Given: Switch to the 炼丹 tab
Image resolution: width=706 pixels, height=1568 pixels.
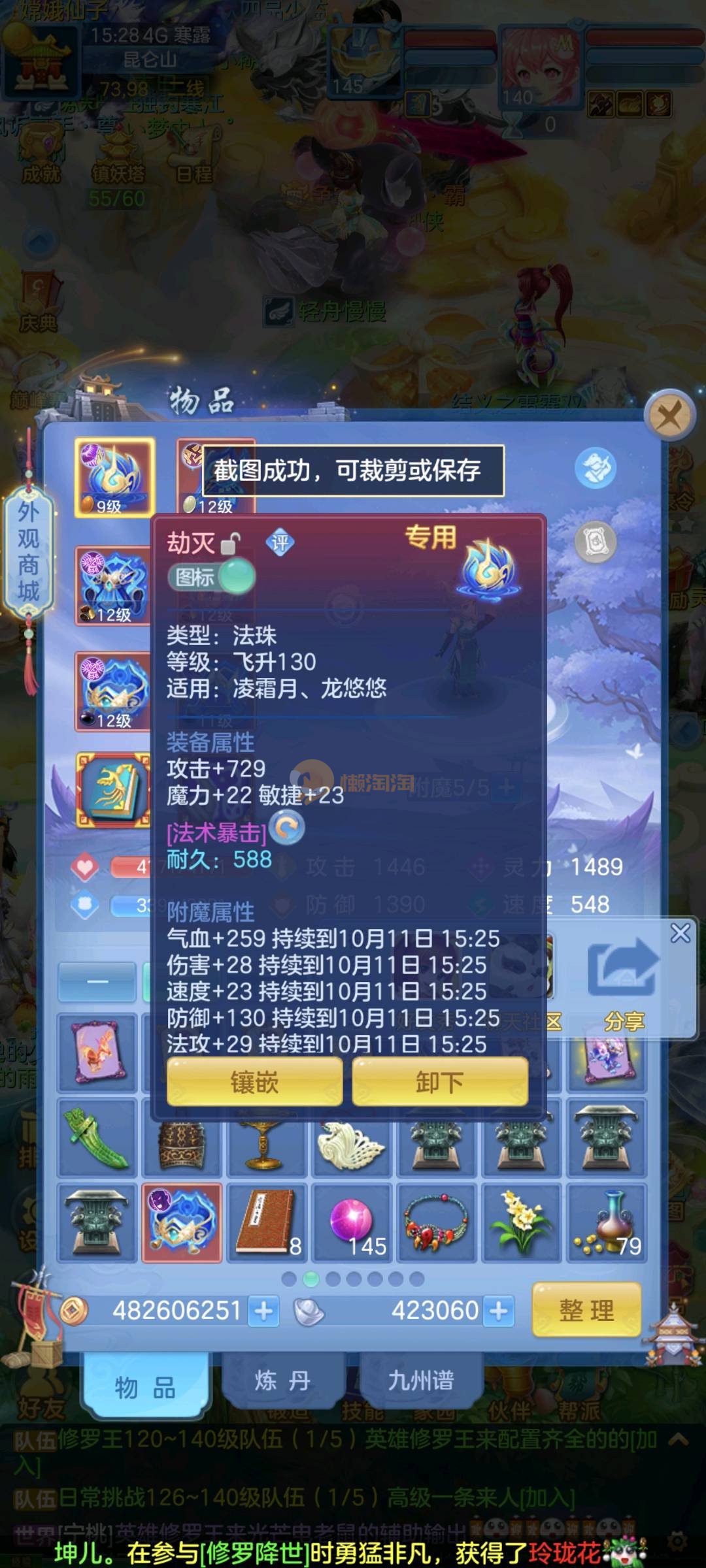Looking at the screenshot, I should click(282, 1380).
